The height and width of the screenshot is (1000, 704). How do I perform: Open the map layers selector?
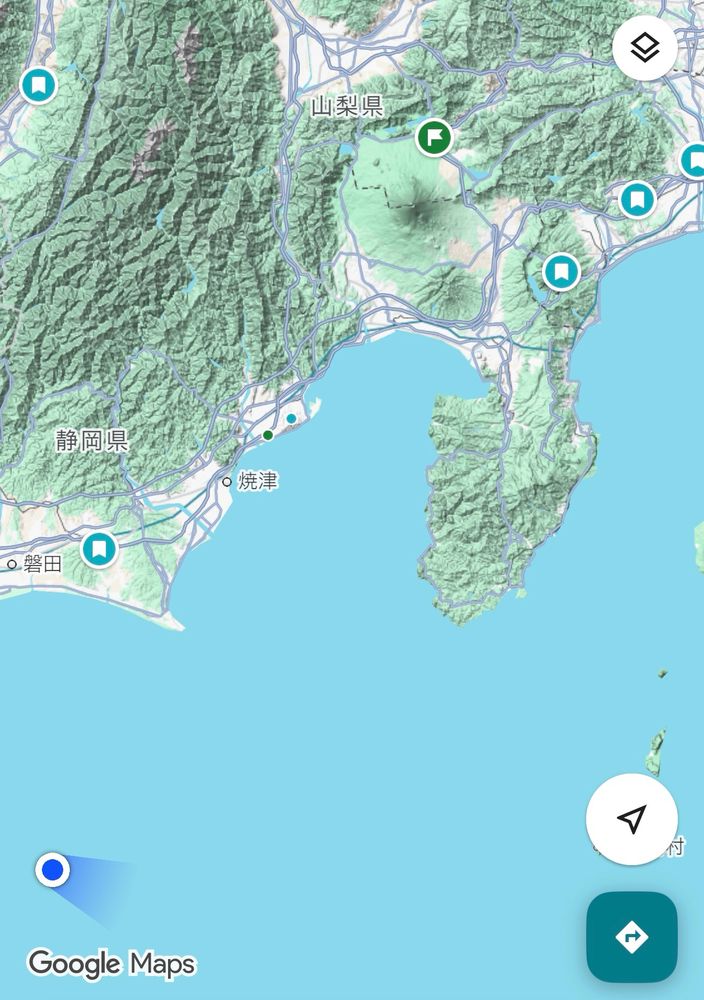point(645,47)
